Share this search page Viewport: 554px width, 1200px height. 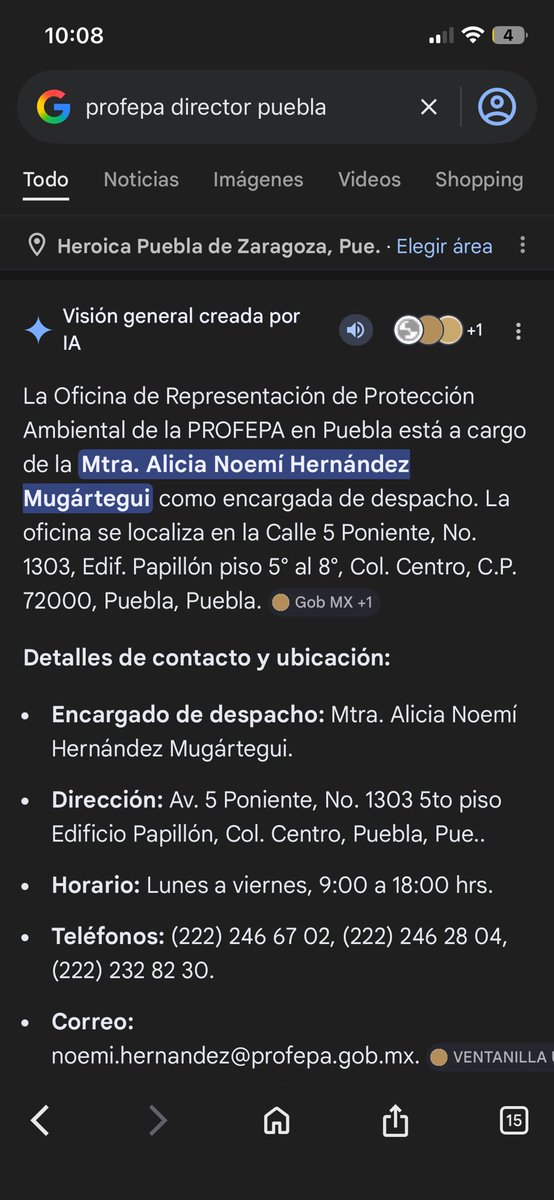tap(395, 1120)
